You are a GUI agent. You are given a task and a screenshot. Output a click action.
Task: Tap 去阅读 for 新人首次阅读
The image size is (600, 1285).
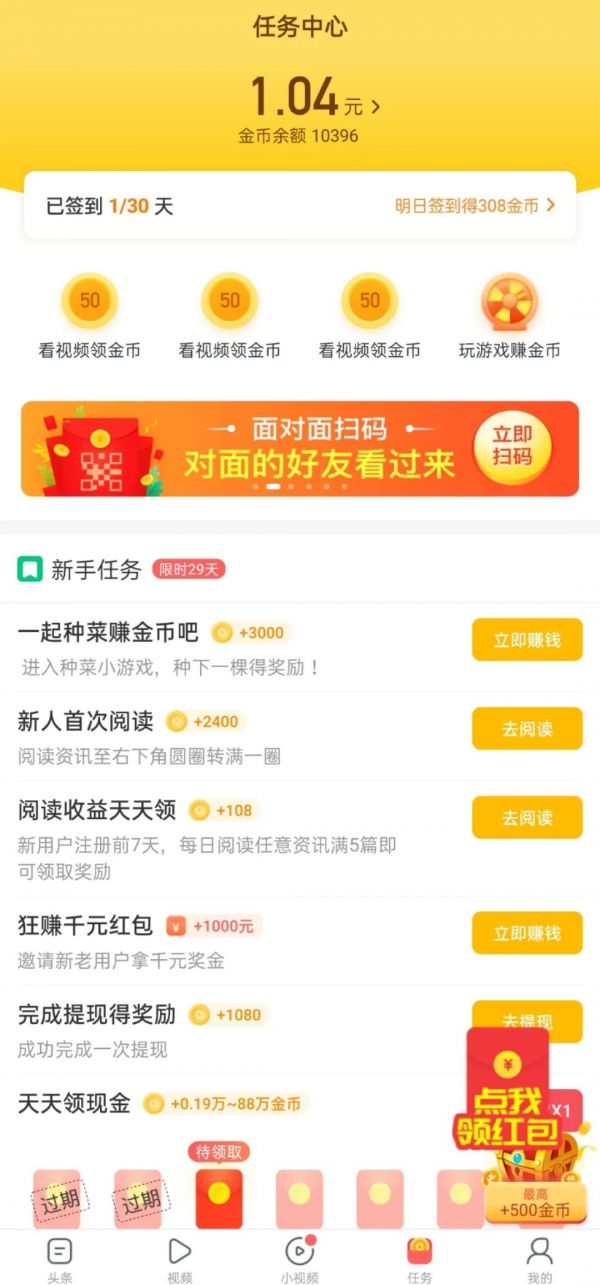526,729
